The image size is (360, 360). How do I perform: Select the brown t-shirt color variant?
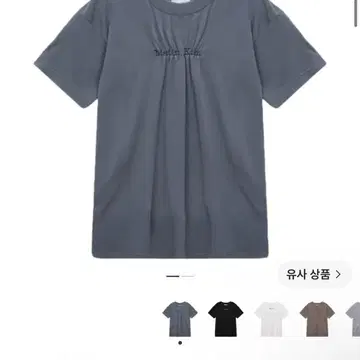coord(317,319)
